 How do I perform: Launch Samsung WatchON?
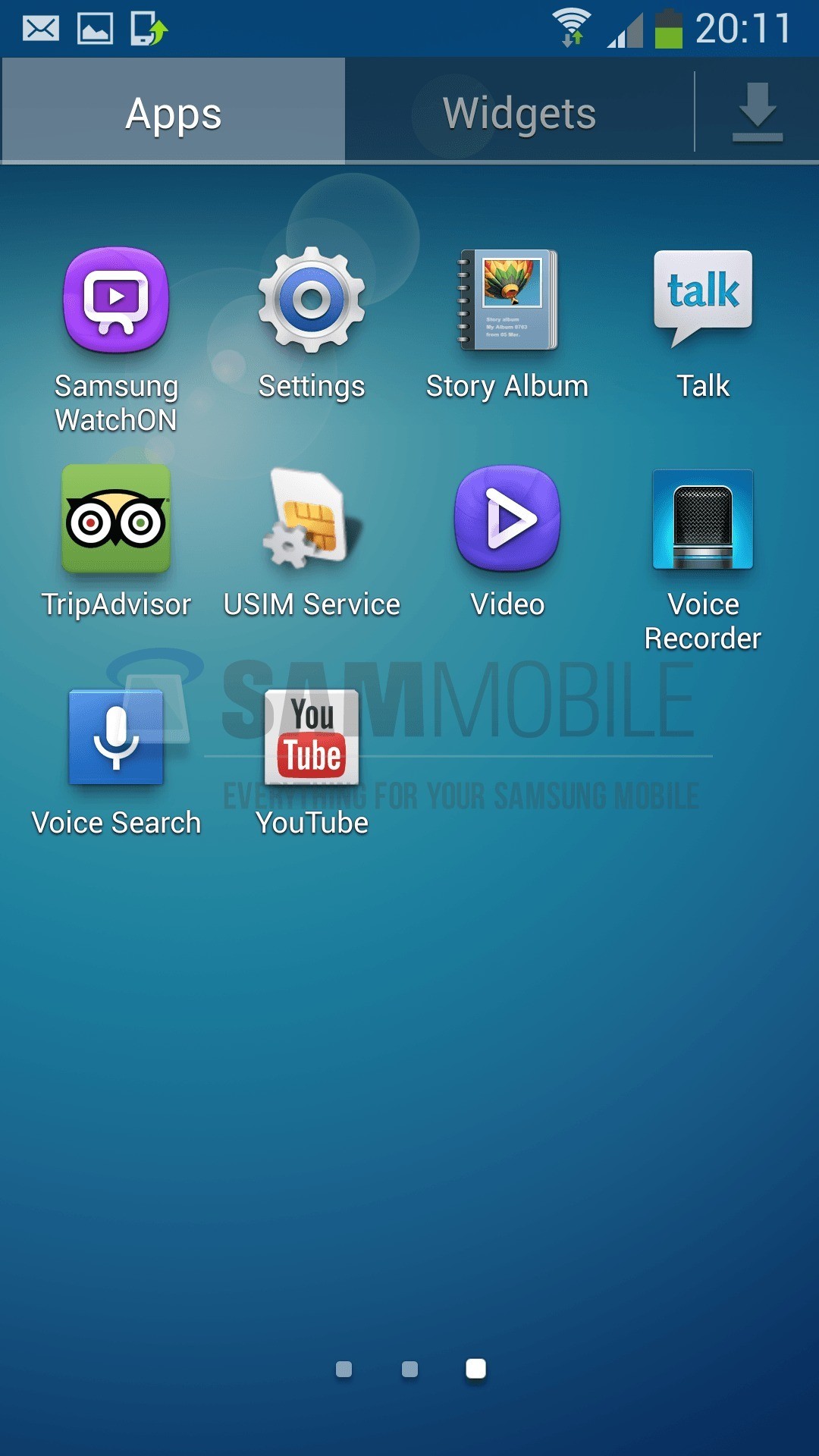coord(116,301)
